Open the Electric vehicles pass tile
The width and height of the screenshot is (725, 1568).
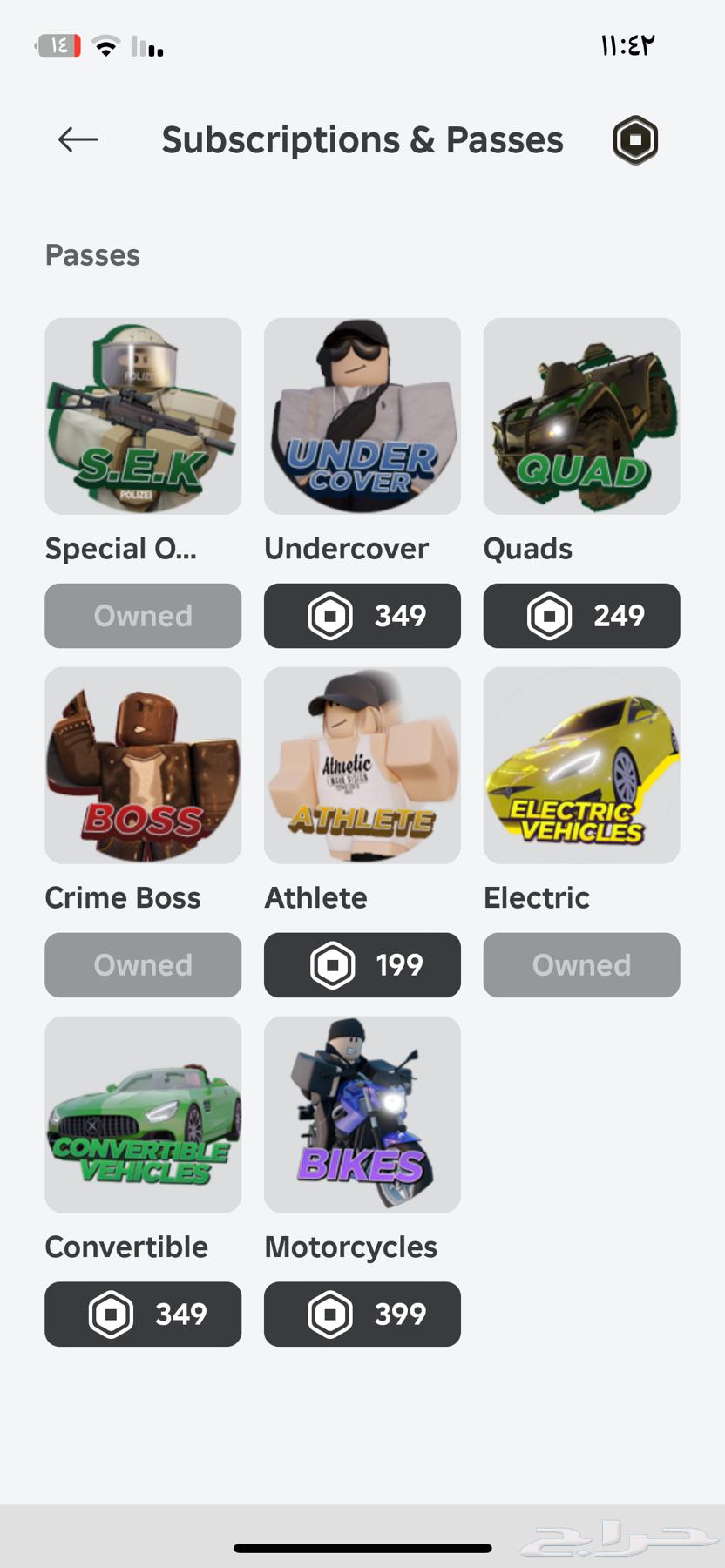click(x=581, y=766)
